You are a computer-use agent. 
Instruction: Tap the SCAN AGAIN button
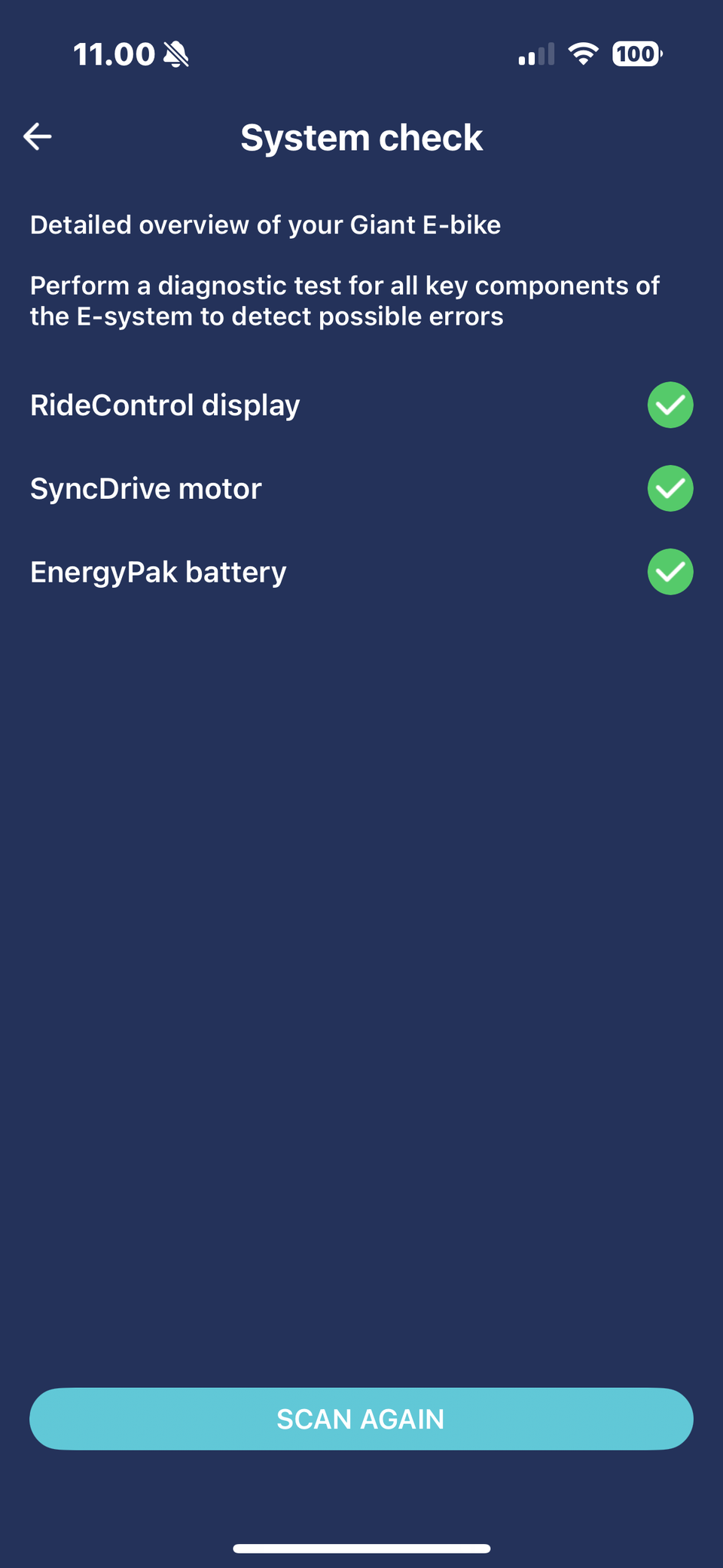point(361,1419)
